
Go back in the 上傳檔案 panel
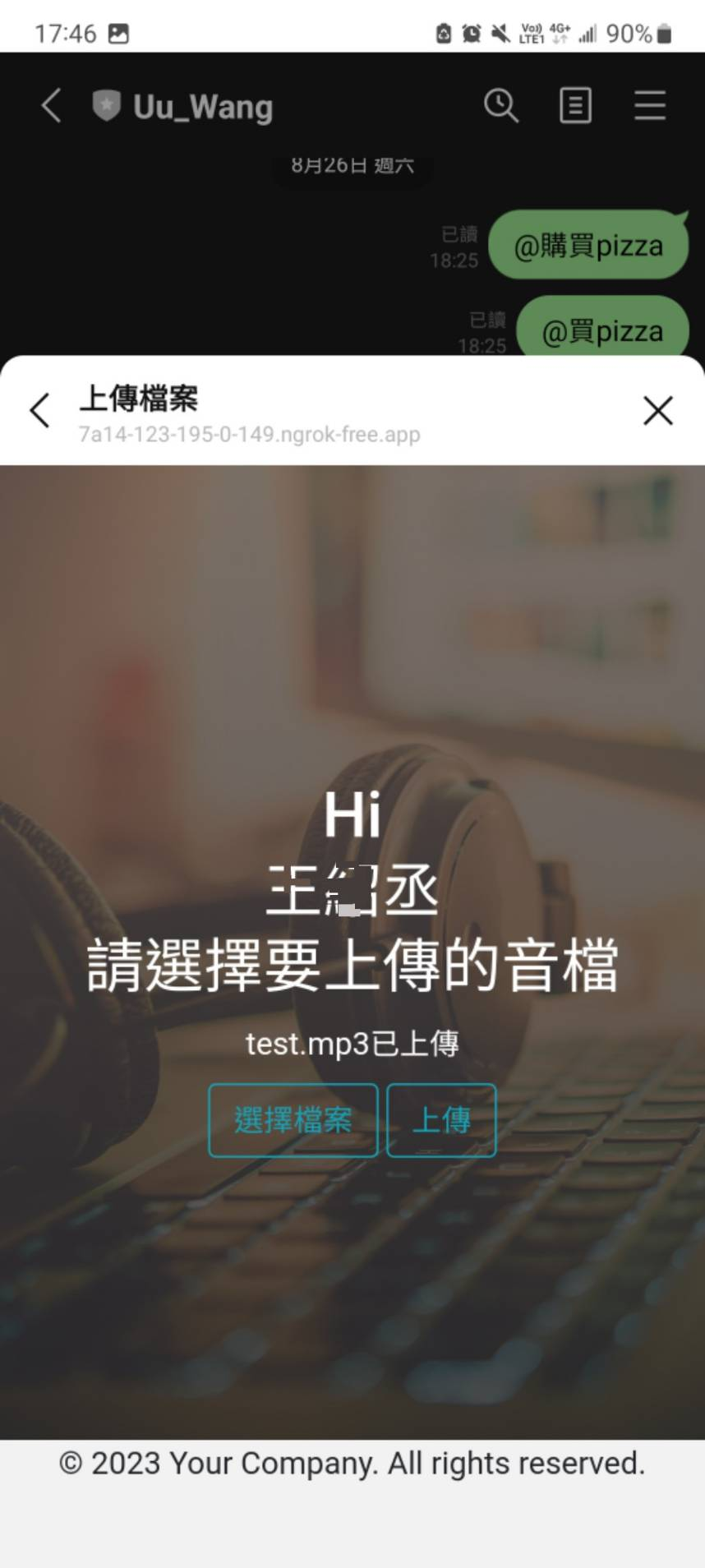pyautogui.click(x=40, y=410)
